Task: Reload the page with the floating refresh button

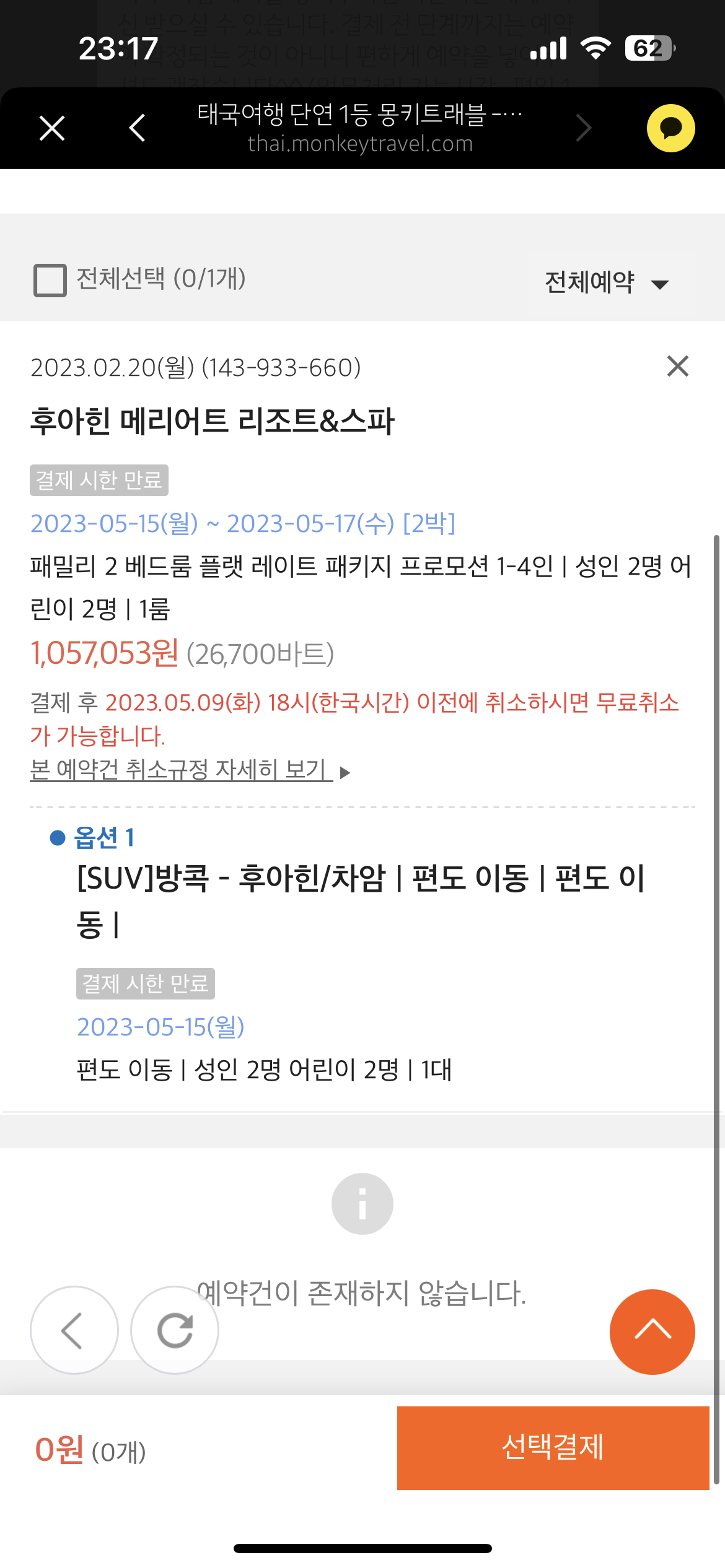Action: [175, 1330]
